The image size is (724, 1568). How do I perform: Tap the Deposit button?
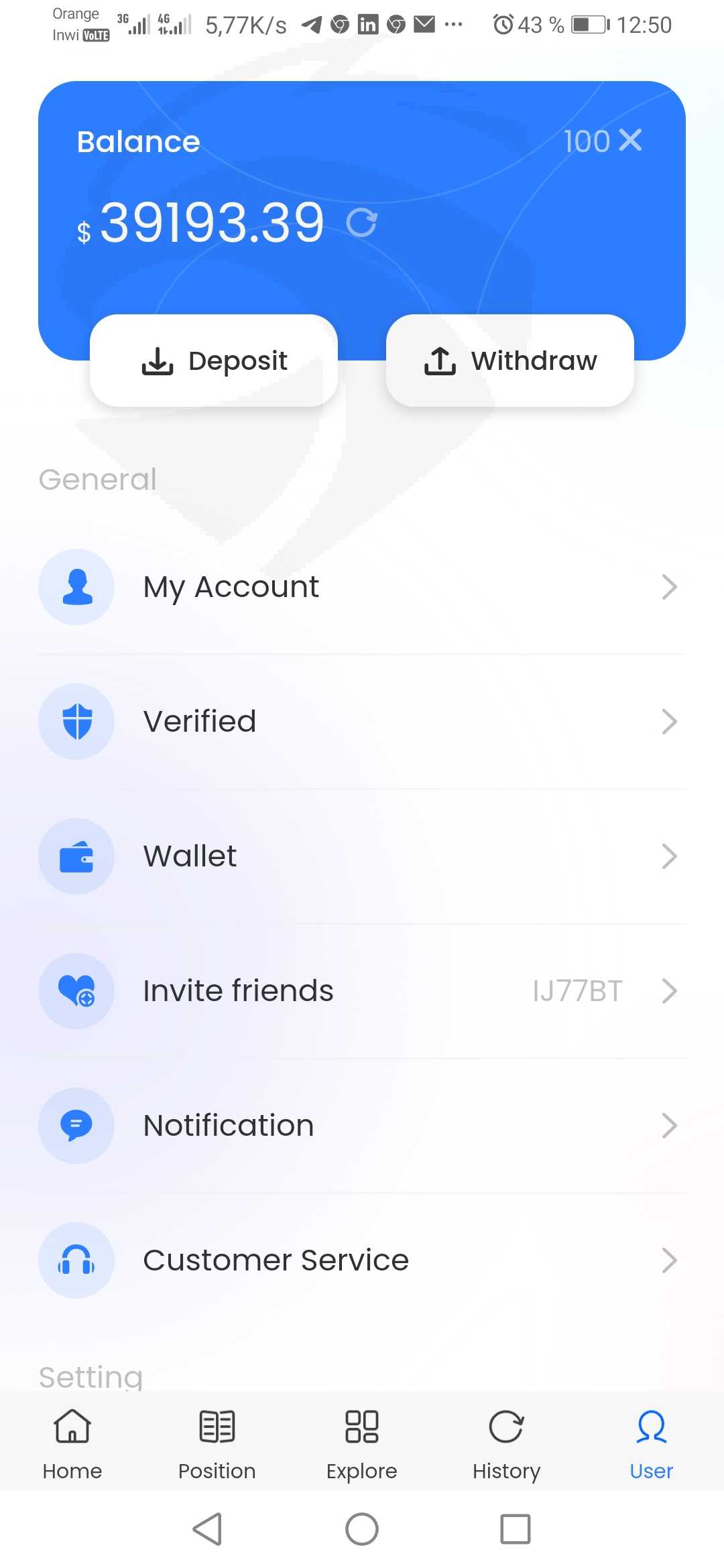[x=214, y=361]
